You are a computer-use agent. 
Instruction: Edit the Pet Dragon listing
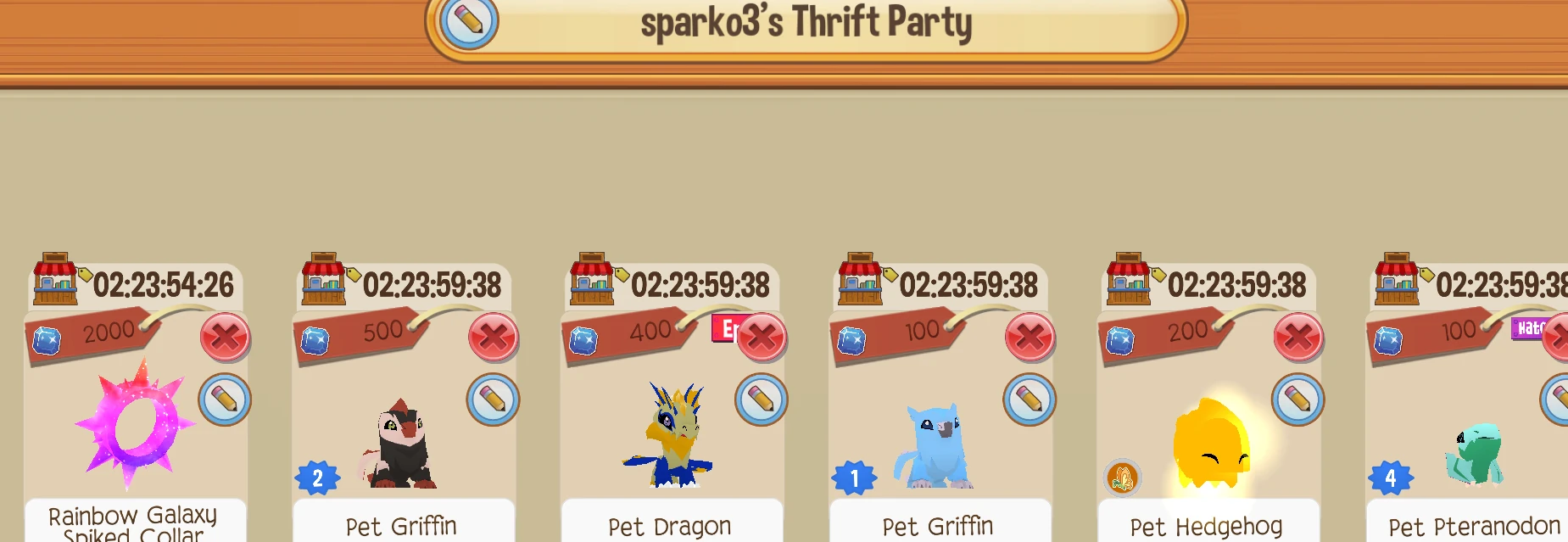pos(761,400)
